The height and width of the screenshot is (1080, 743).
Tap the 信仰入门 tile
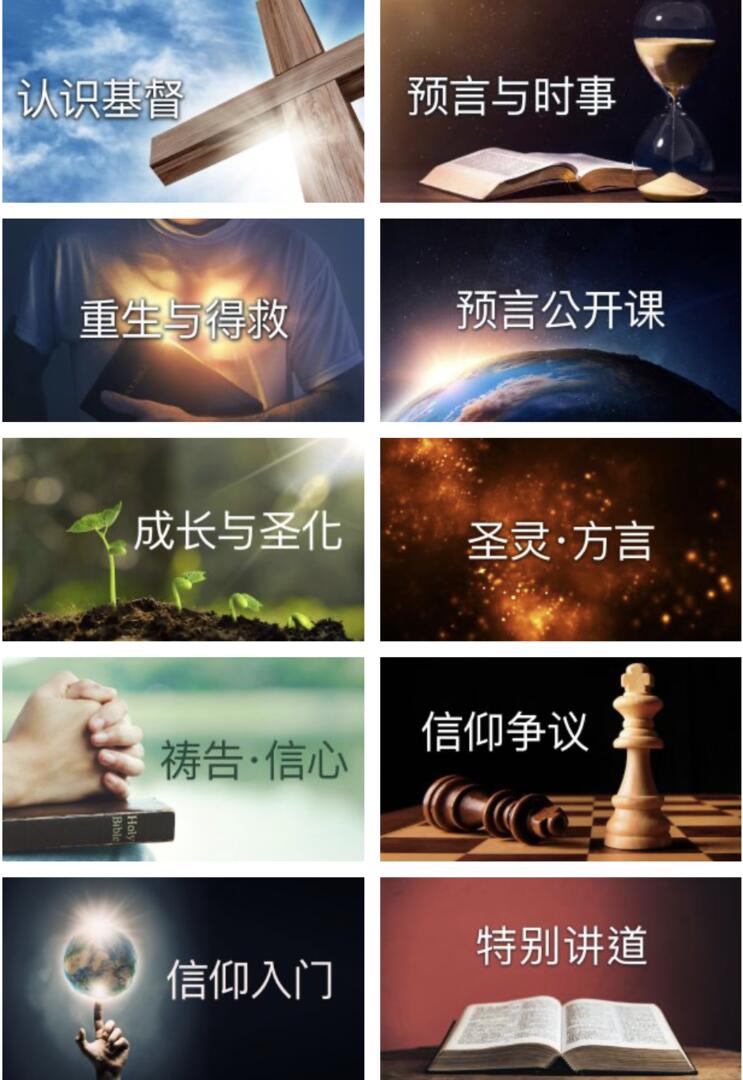(183, 978)
